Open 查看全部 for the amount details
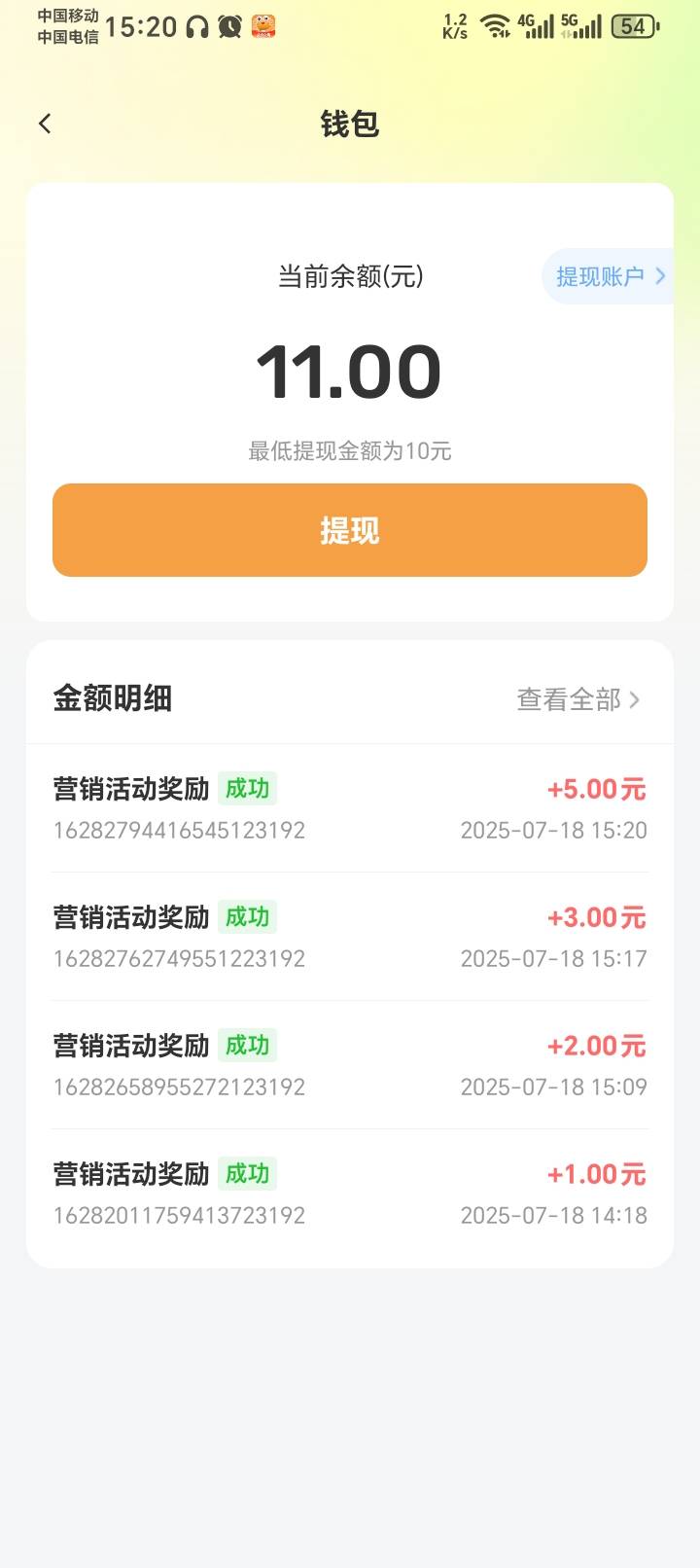Viewport: 700px width, 1568px height. tap(578, 699)
